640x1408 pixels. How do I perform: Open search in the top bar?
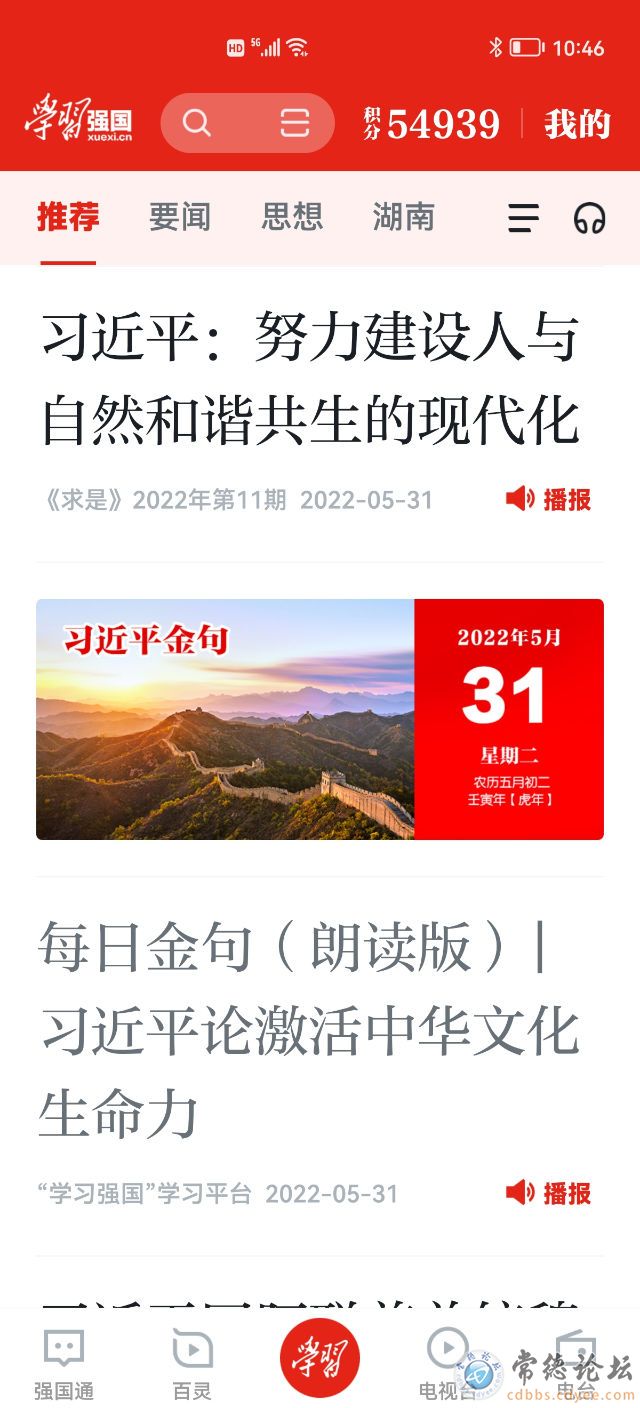(197, 123)
